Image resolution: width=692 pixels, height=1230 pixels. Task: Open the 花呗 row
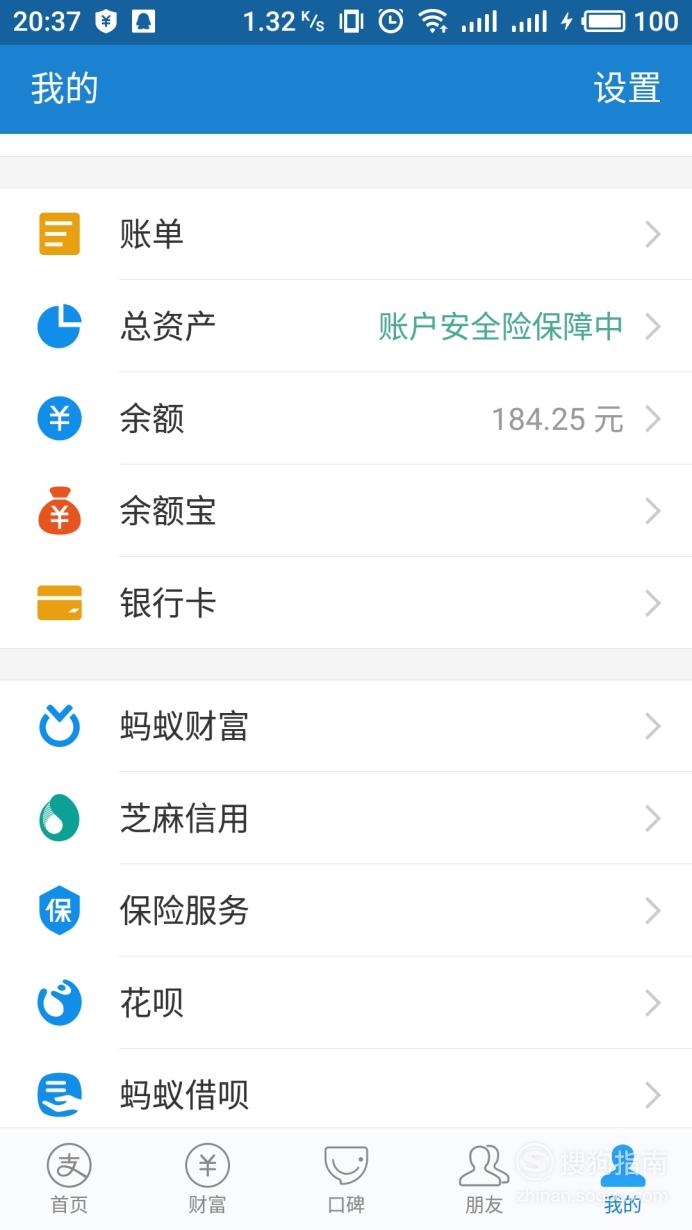click(x=346, y=1003)
